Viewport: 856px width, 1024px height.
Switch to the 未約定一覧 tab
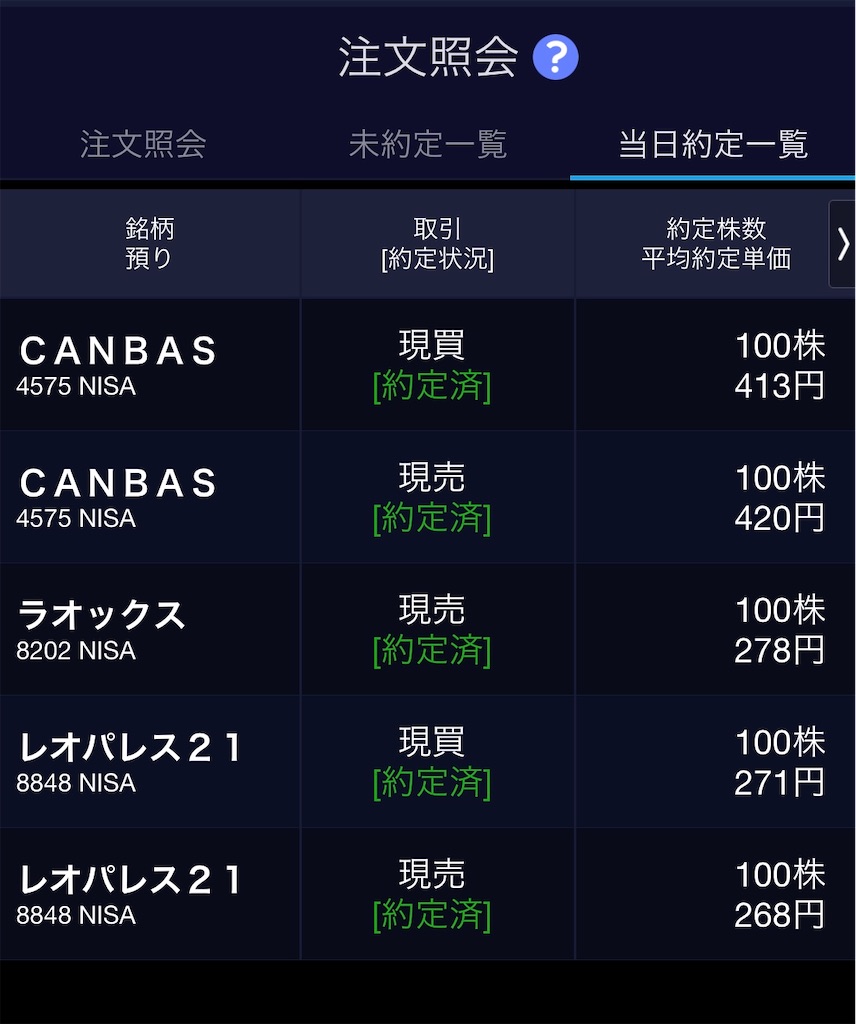pos(428,146)
